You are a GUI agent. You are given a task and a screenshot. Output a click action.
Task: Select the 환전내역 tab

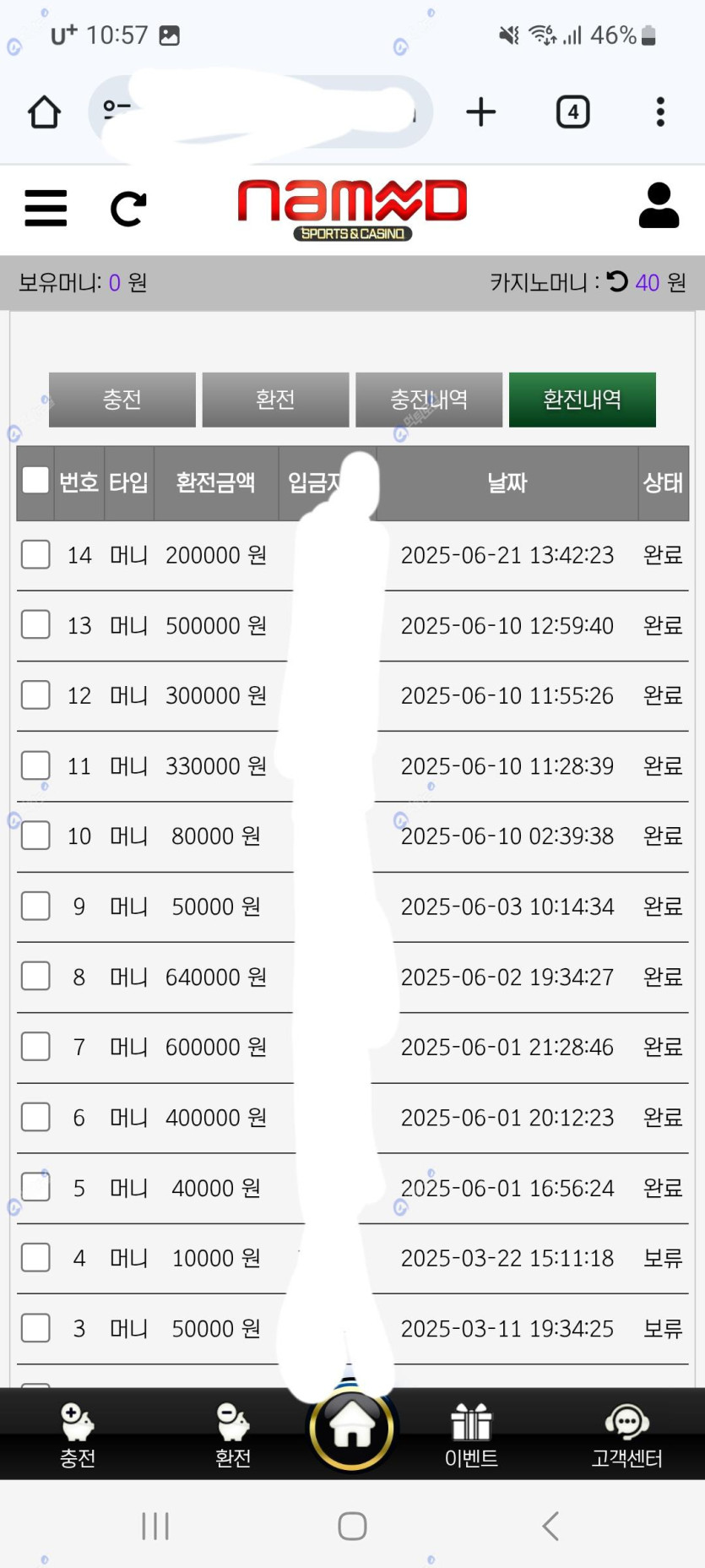point(582,400)
